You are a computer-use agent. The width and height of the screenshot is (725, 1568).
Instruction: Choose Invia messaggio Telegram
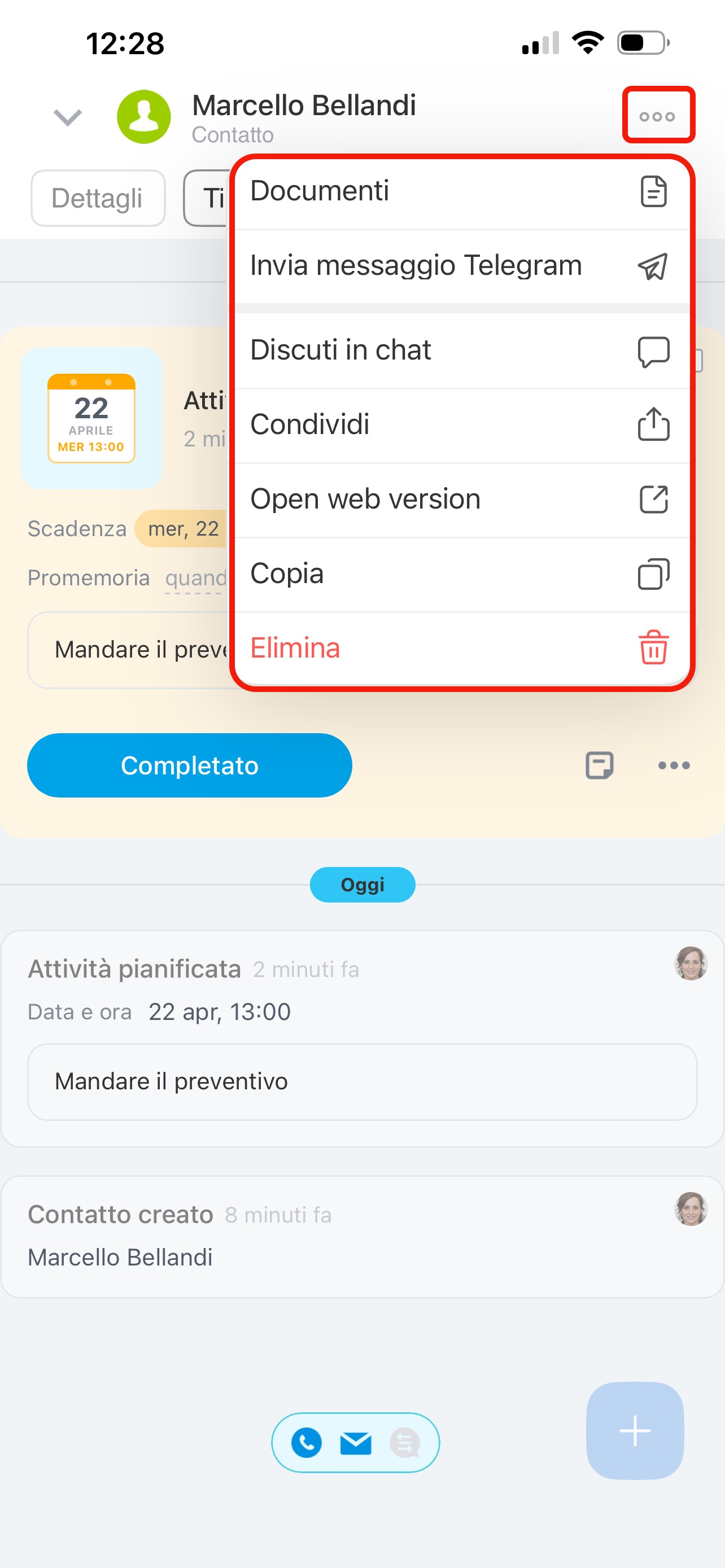(x=461, y=266)
